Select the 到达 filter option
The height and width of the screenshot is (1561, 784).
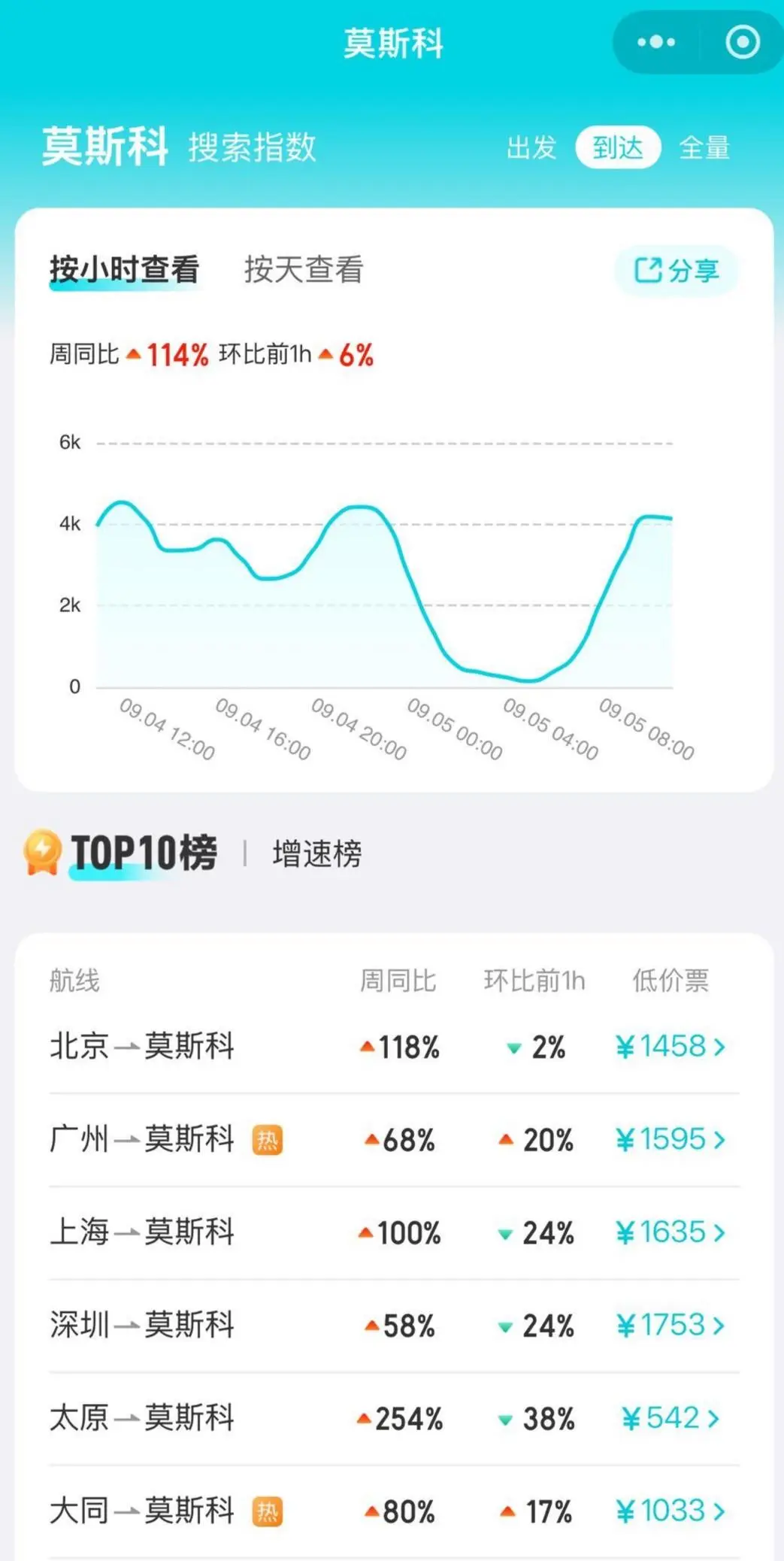[x=619, y=149]
